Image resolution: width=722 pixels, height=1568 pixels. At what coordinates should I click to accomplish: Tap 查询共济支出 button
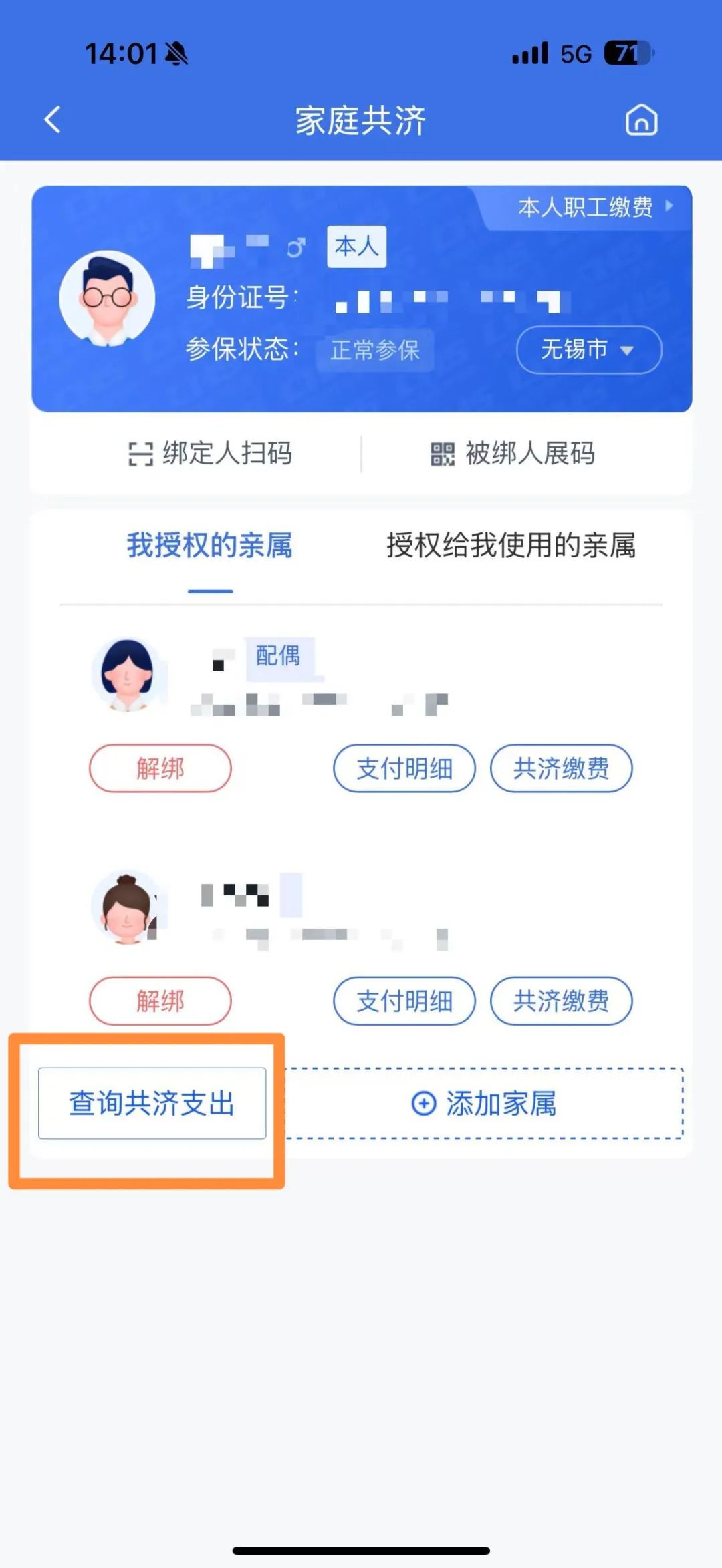point(152,1103)
